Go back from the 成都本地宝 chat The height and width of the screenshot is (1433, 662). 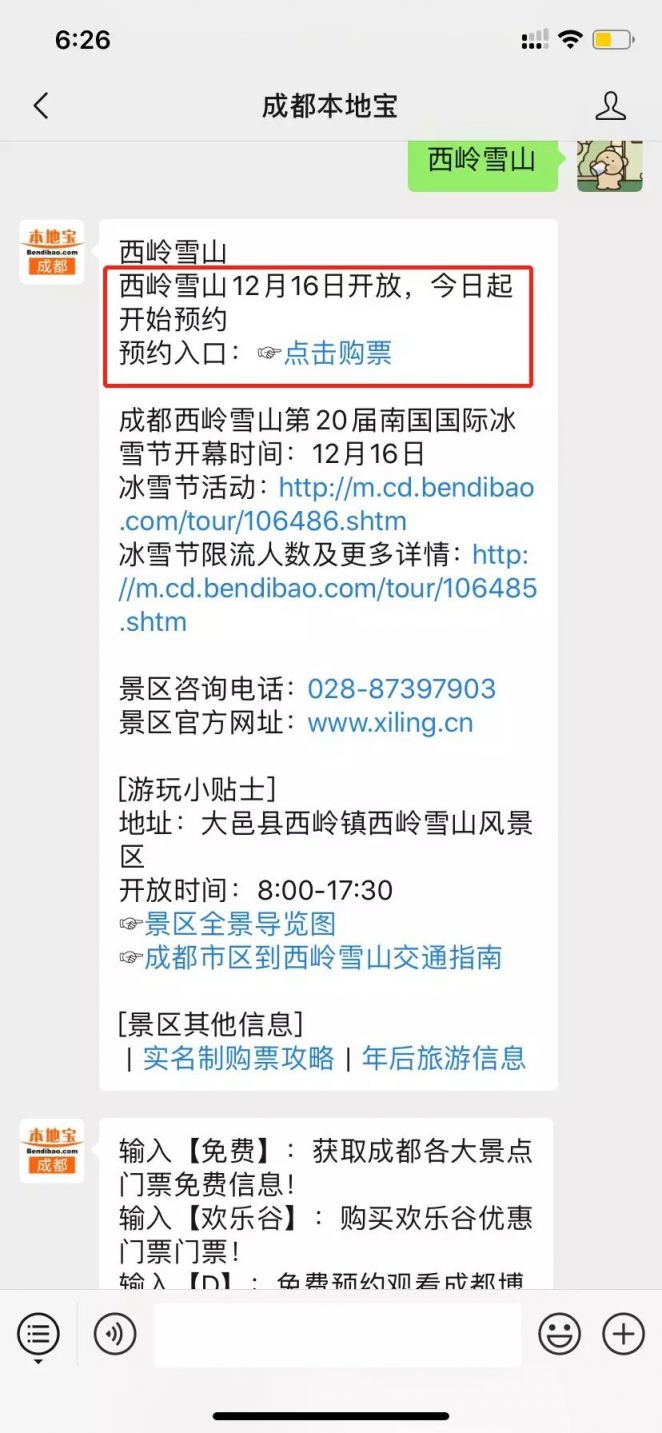click(x=41, y=106)
